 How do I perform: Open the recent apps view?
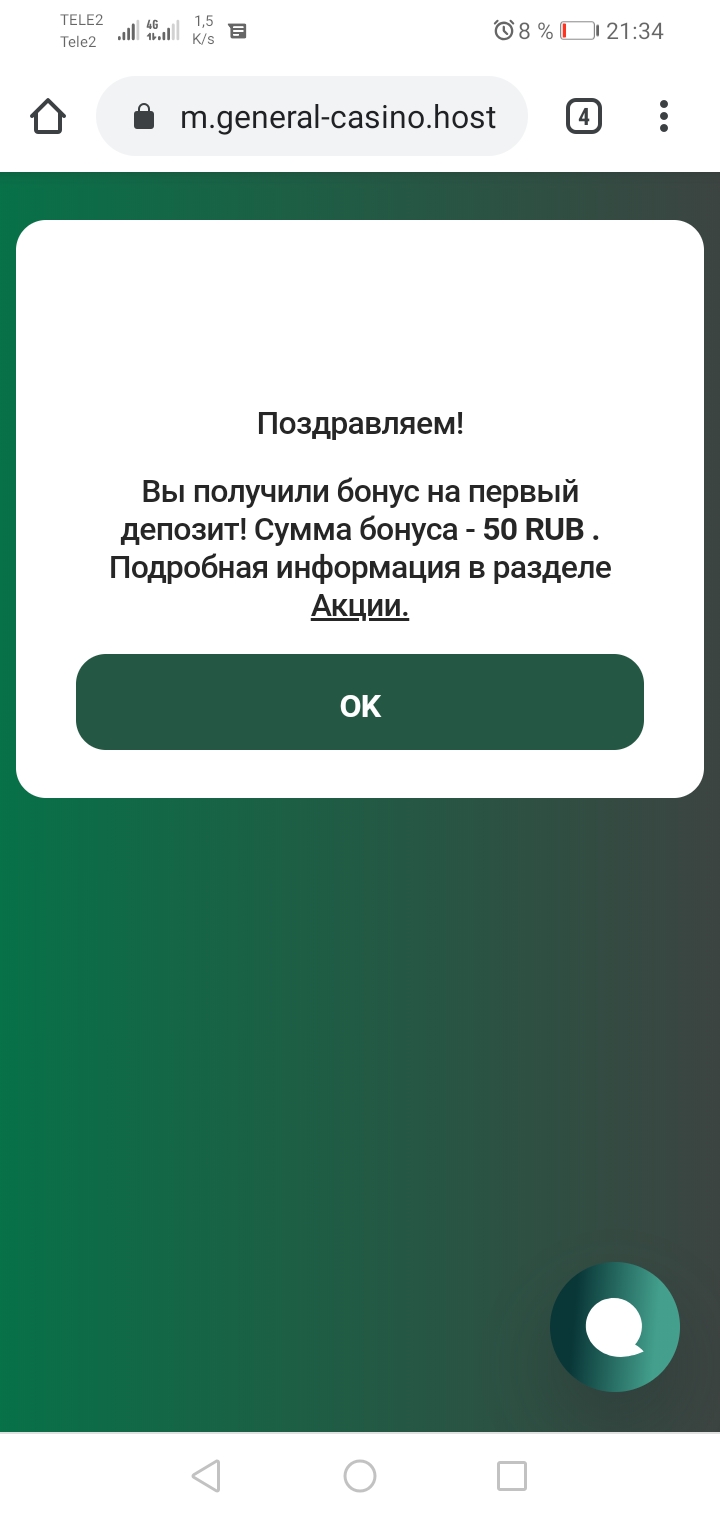click(512, 1475)
